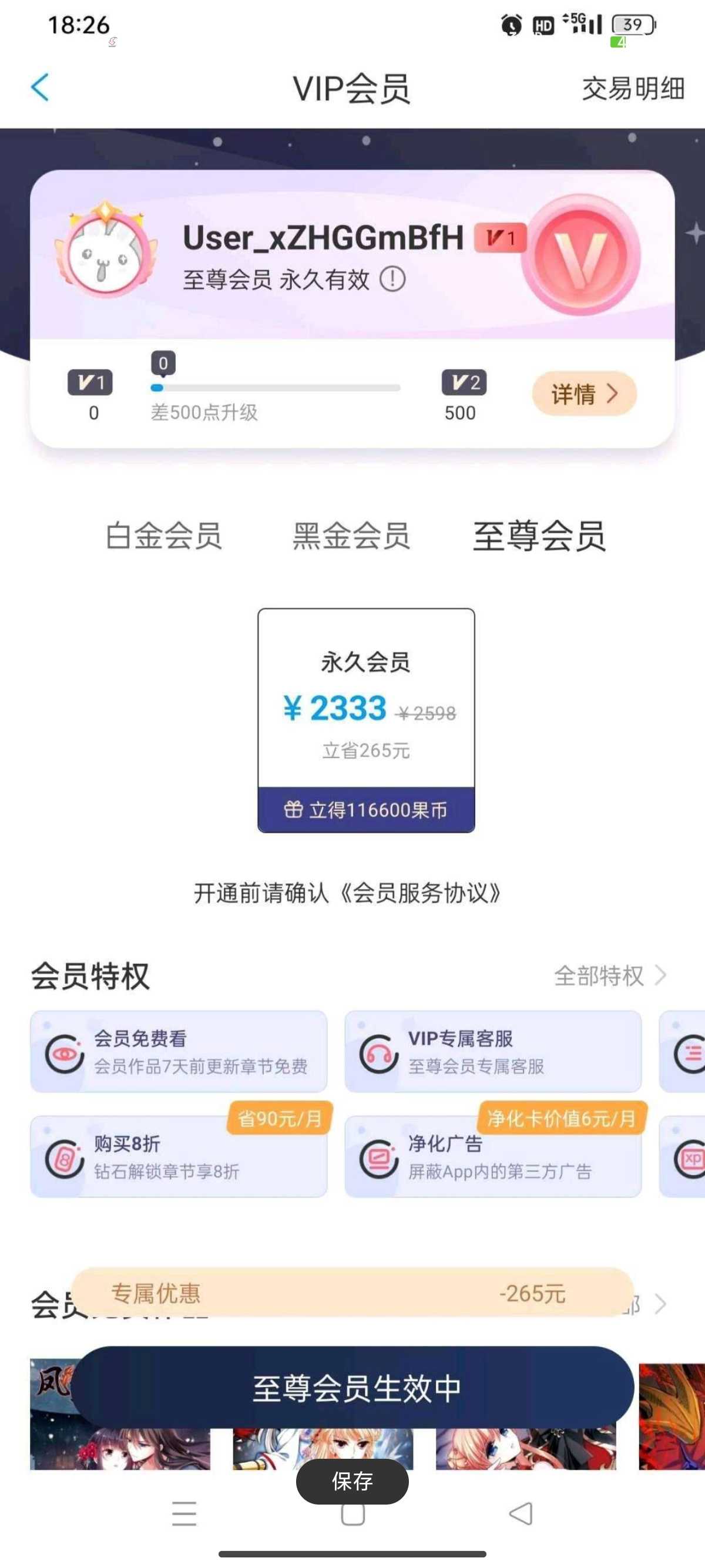Switch to 黑金会员 tab

click(x=351, y=536)
